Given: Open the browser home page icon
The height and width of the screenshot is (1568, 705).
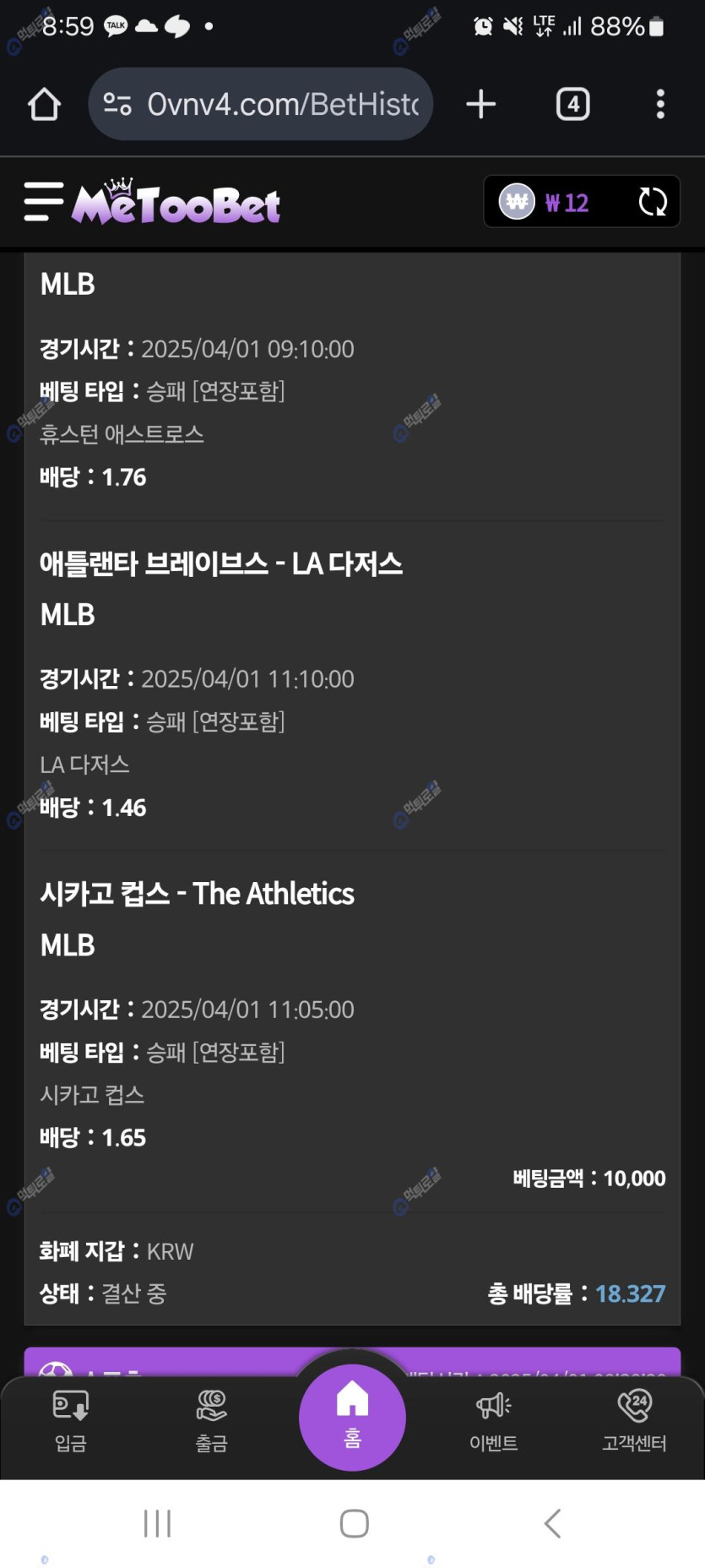Looking at the screenshot, I should (x=44, y=105).
